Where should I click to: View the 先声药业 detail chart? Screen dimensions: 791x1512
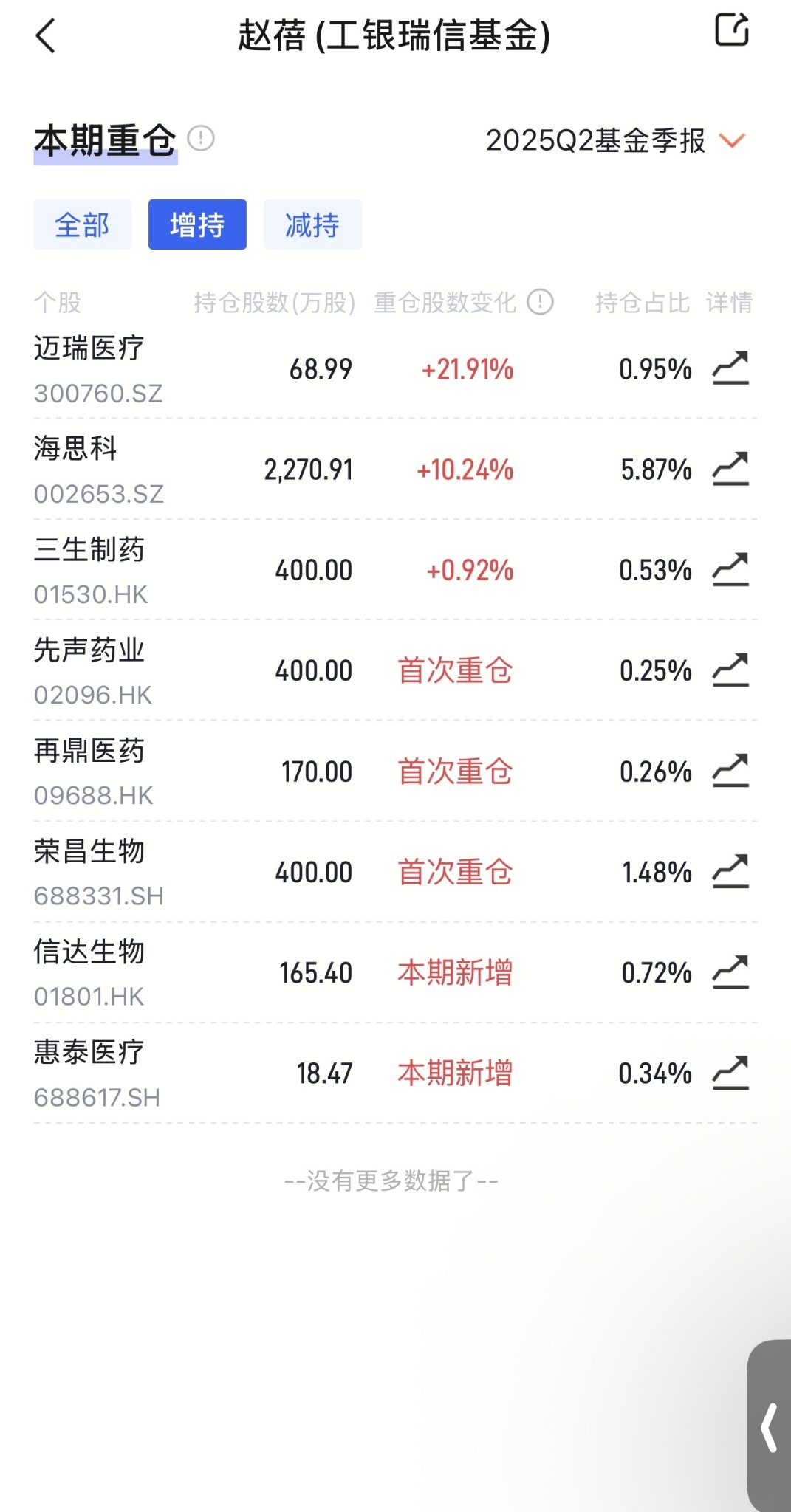[730, 670]
